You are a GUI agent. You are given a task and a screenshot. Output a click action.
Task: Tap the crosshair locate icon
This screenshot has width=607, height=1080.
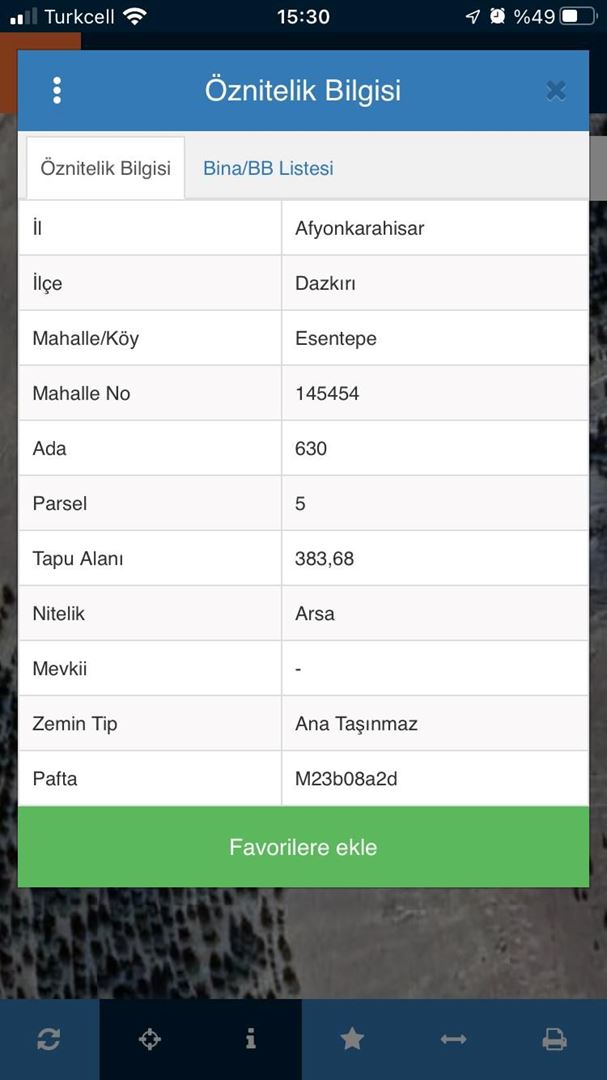coord(150,1039)
